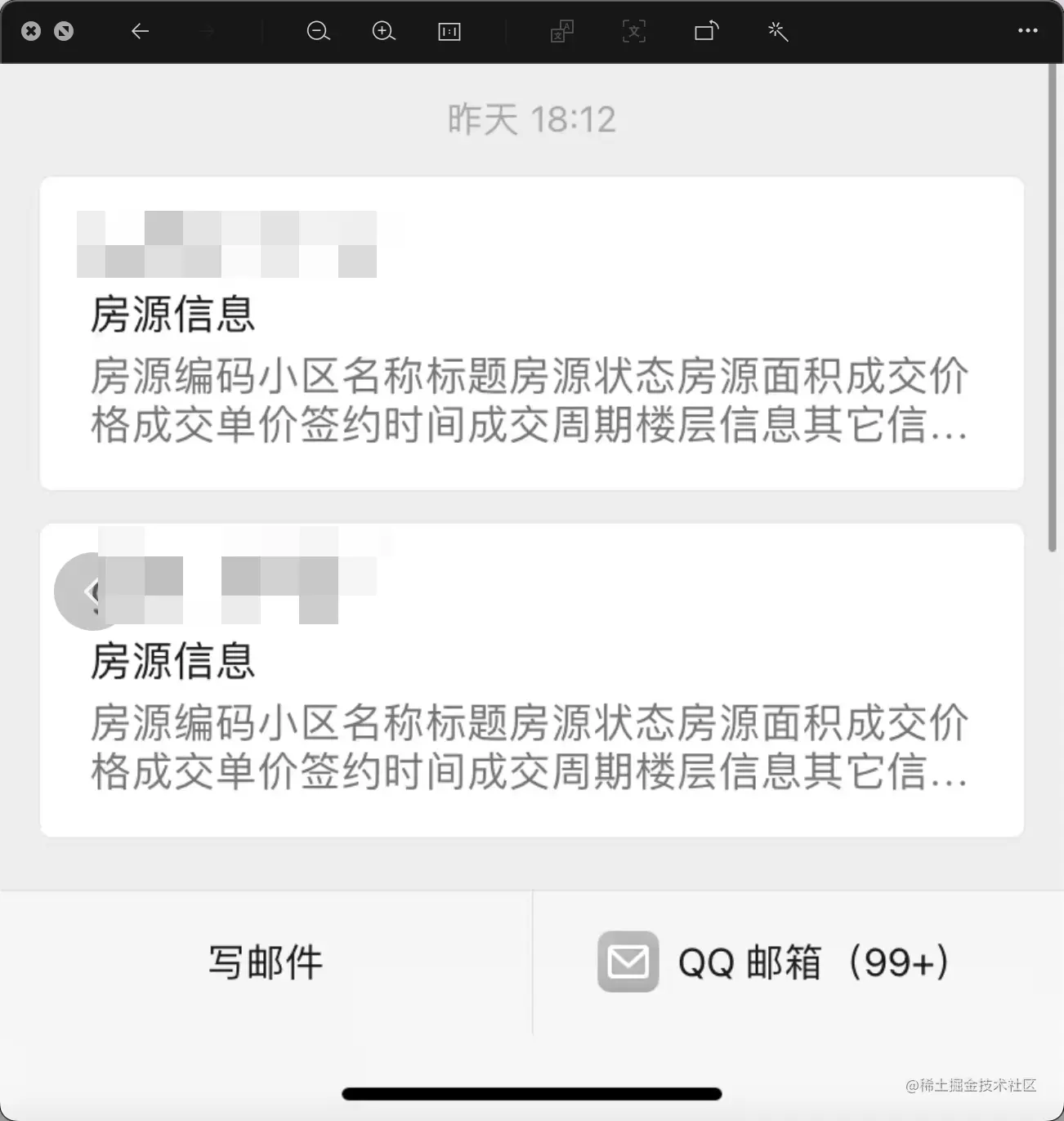Click the forward navigation arrow
Image resolution: width=1064 pixels, height=1121 pixels.
[205, 32]
